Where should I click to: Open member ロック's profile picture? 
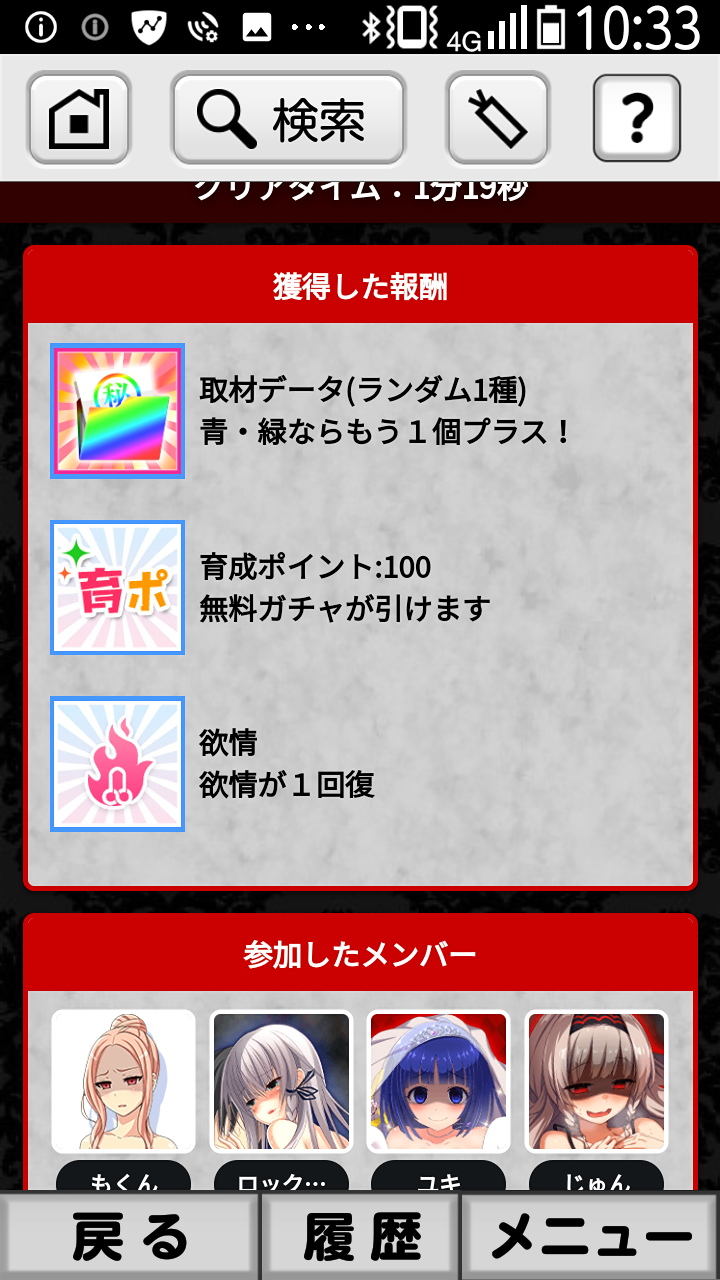281,1081
